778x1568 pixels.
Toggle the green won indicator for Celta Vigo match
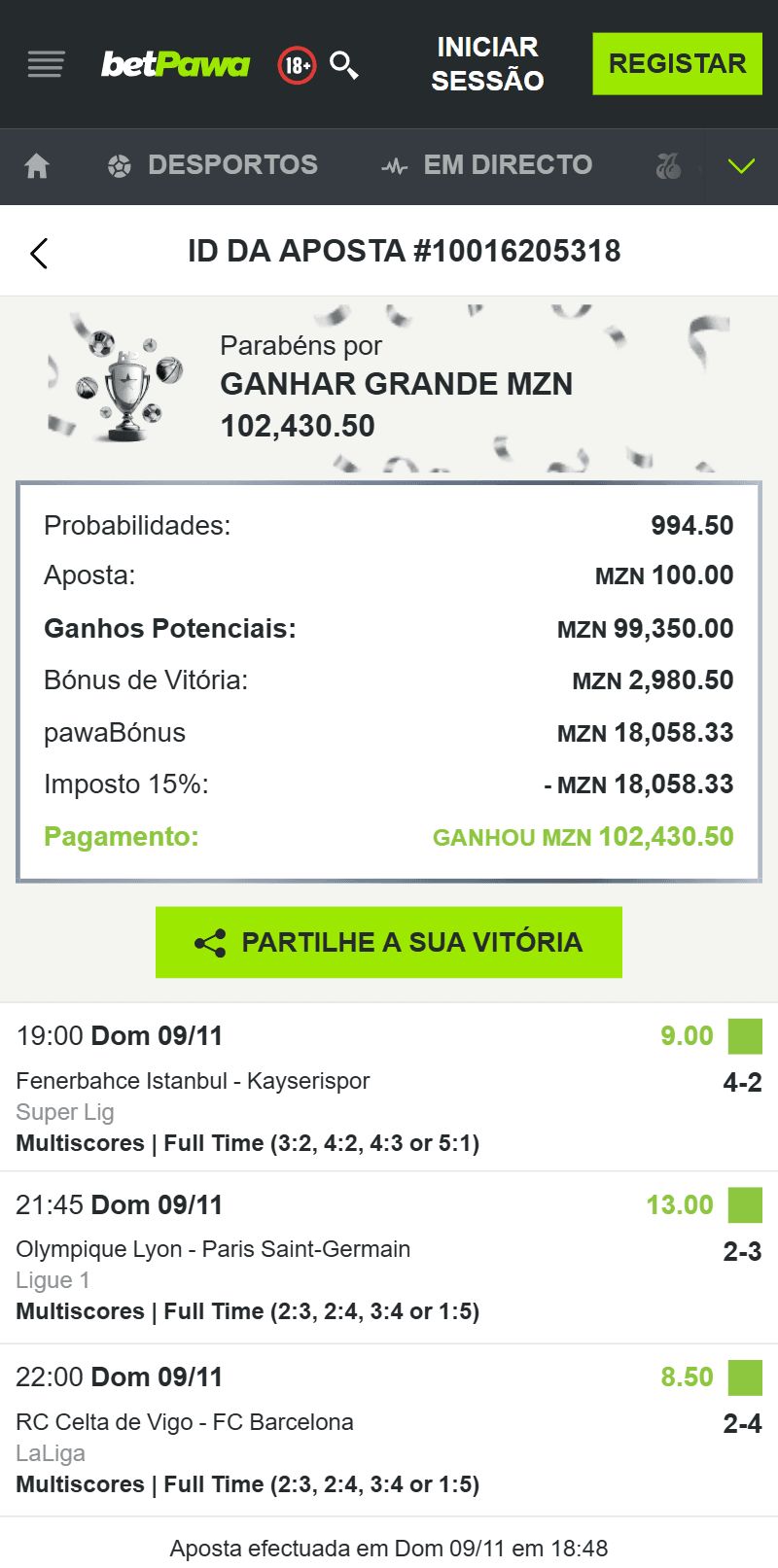tap(745, 1376)
